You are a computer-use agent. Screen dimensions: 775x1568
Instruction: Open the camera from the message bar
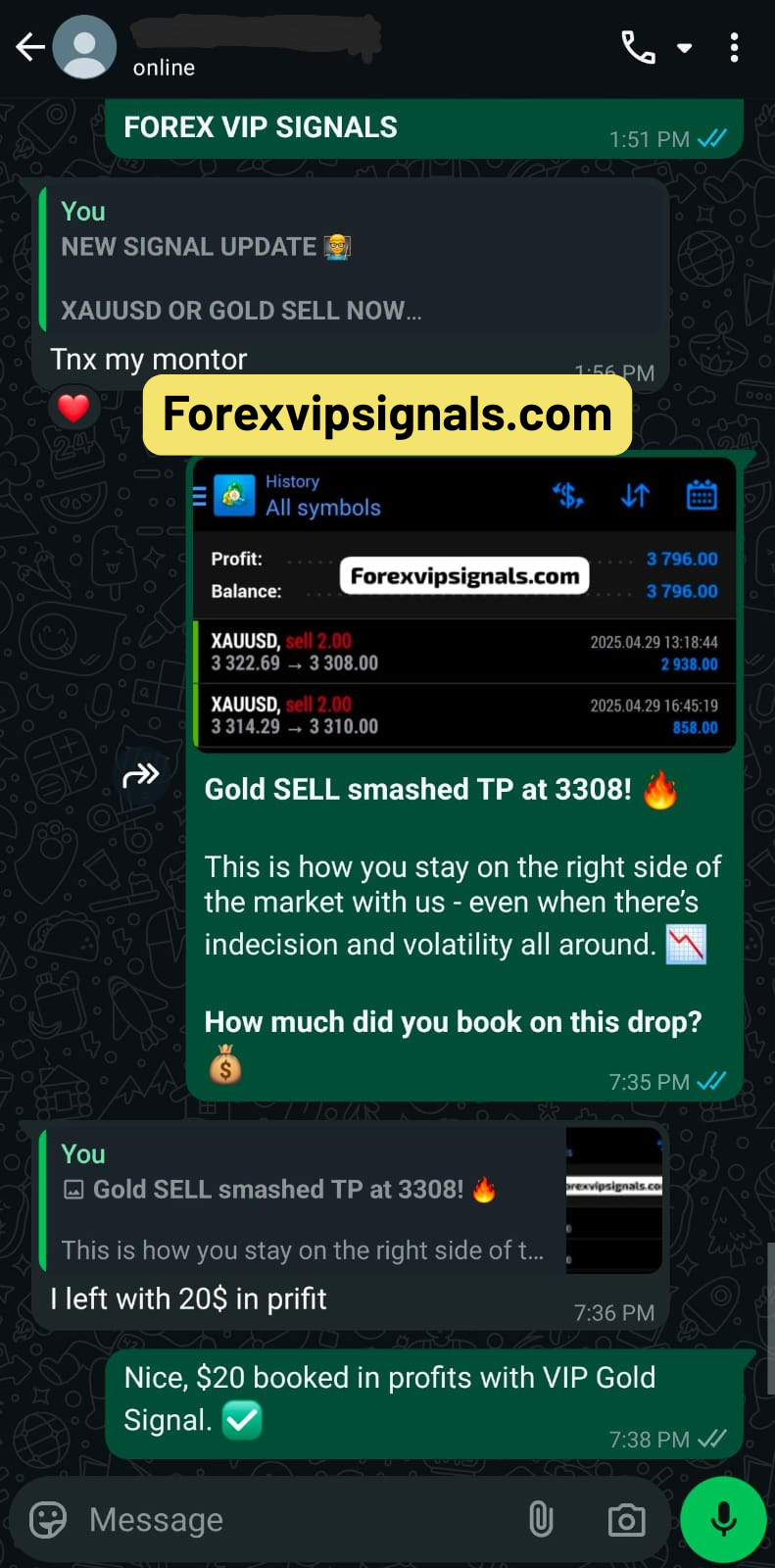pyautogui.click(x=626, y=1520)
